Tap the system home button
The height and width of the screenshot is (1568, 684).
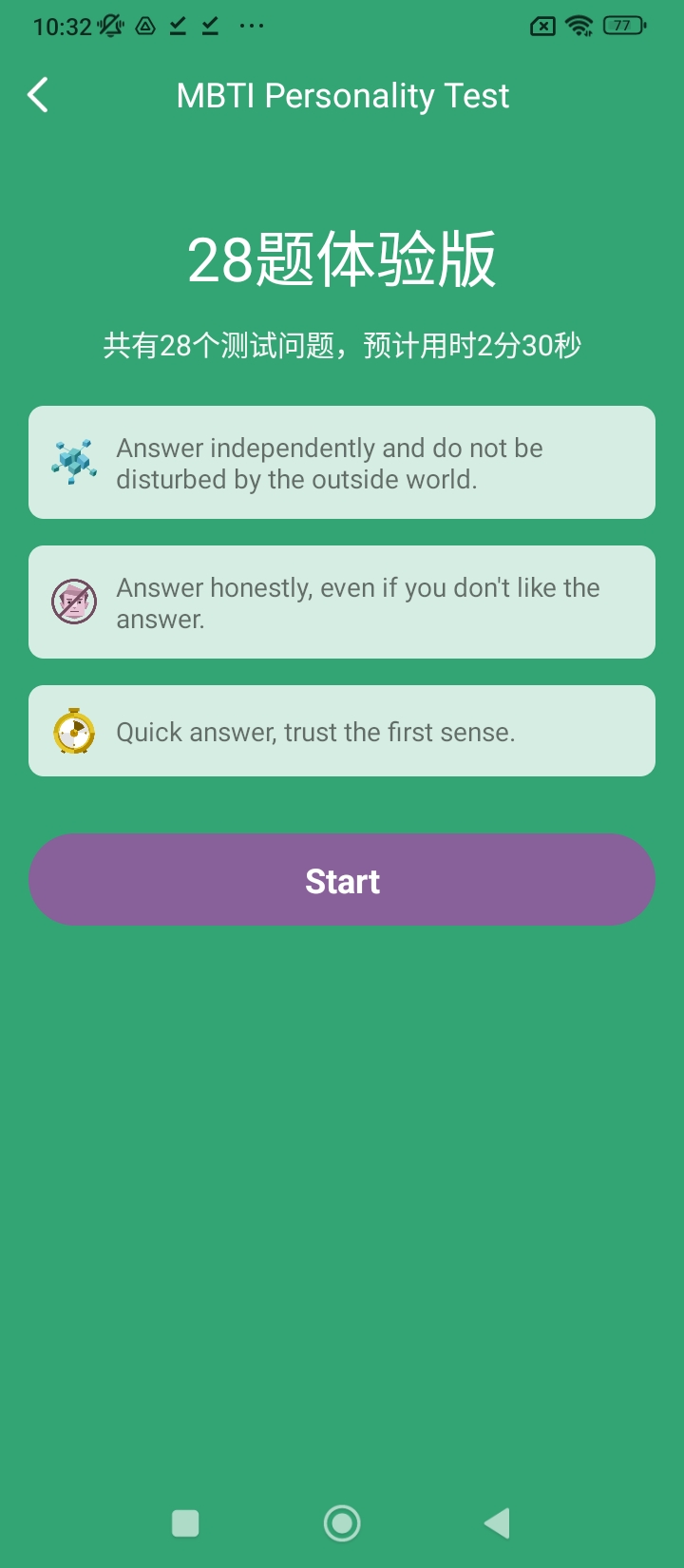[342, 1523]
